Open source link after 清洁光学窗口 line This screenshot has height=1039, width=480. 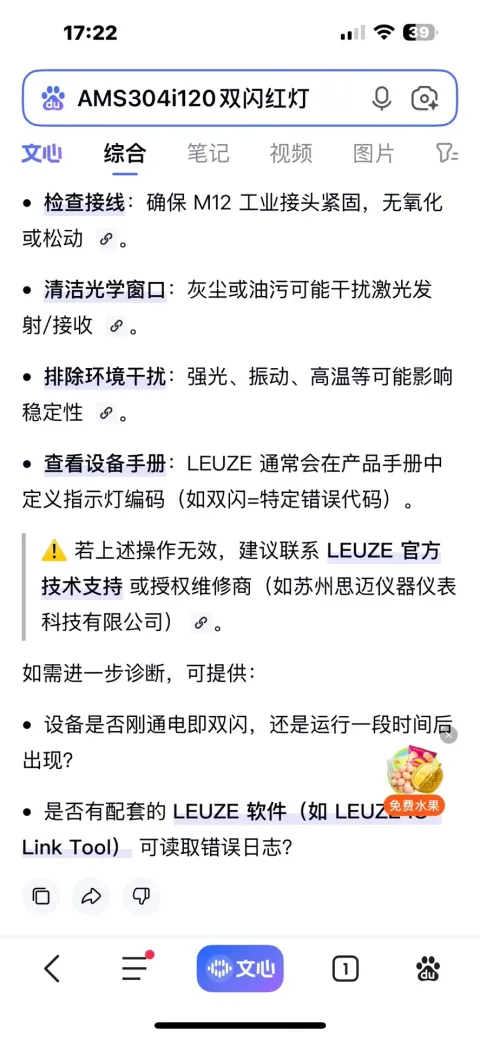pos(116,326)
